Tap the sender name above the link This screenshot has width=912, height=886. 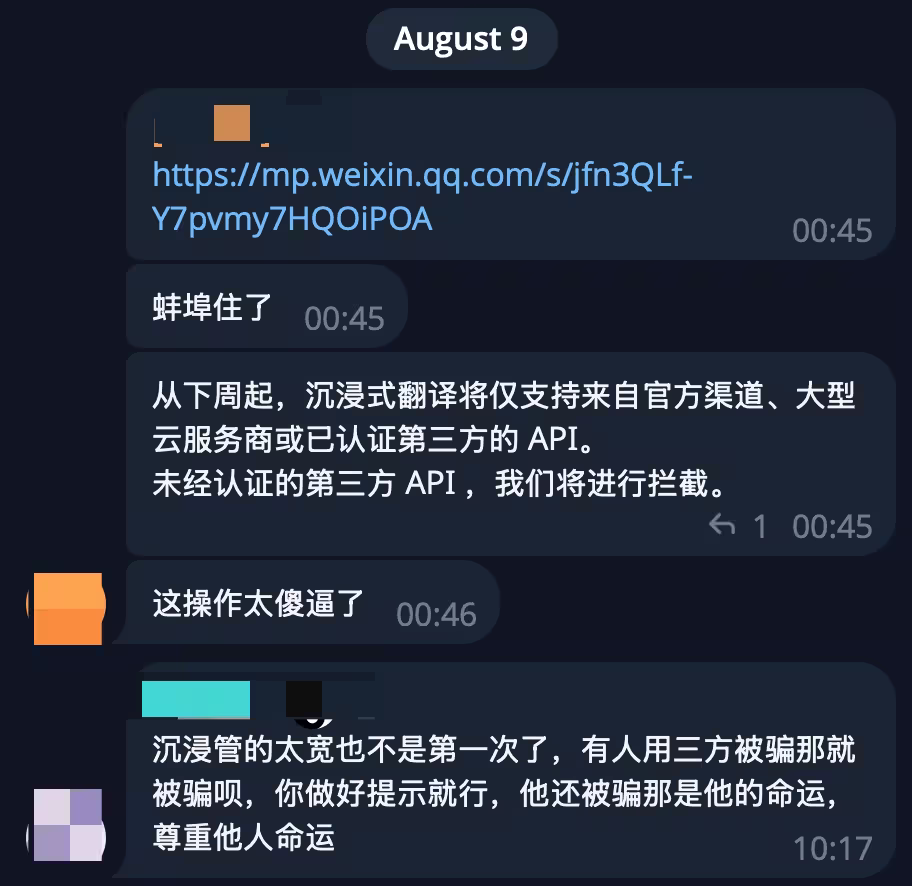[x=212, y=126]
